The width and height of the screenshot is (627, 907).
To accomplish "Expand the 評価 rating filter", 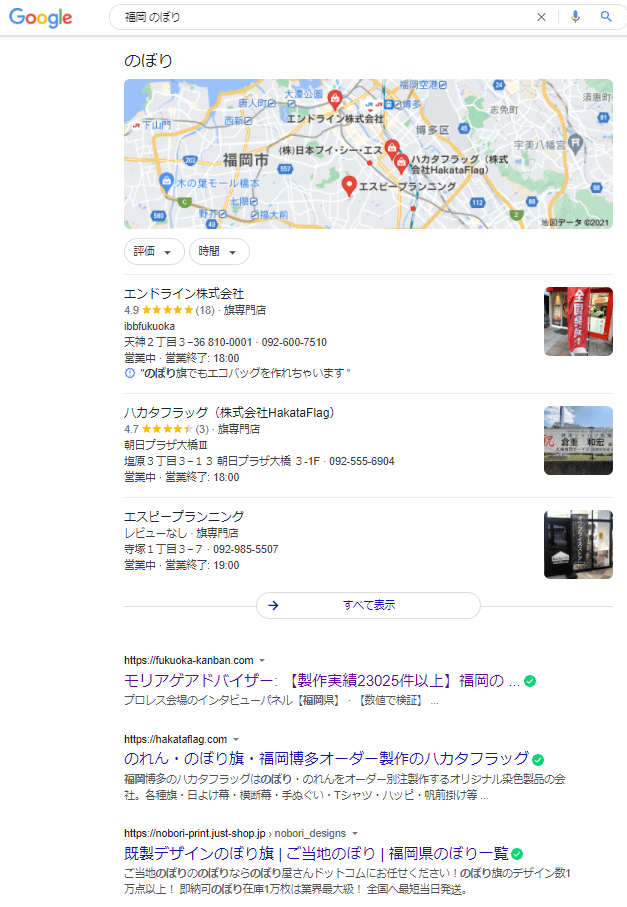I will click(154, 251).
